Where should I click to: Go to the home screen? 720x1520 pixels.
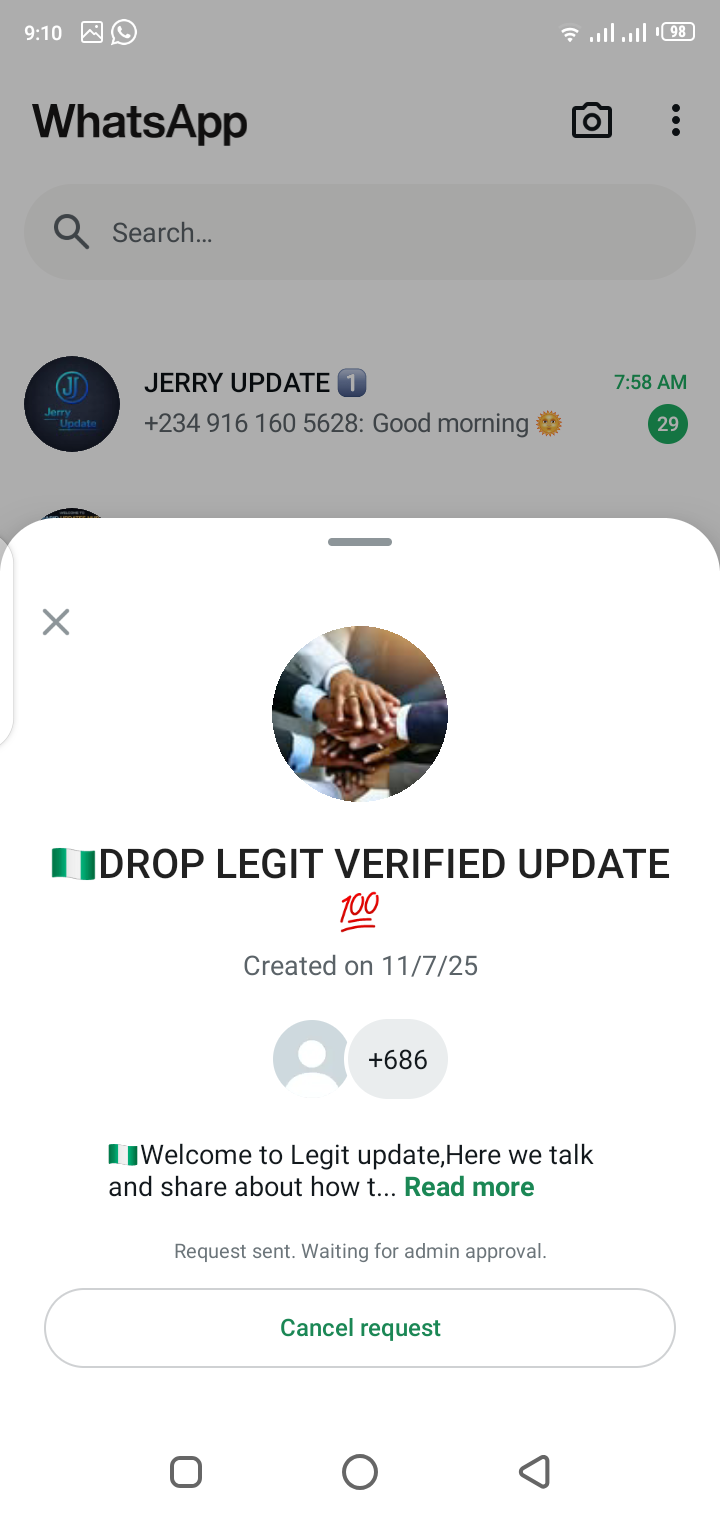pyautogui.click(x=360, y=1471)
